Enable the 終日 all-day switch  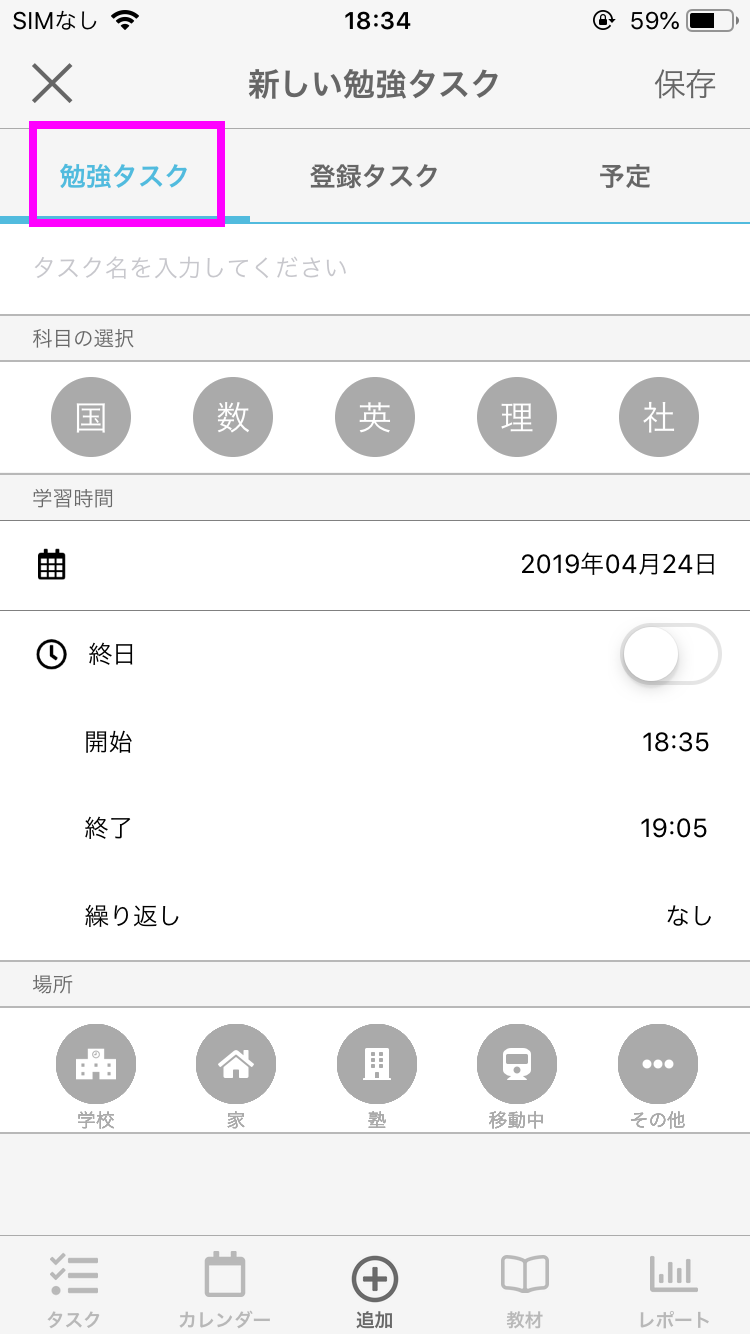671,655
